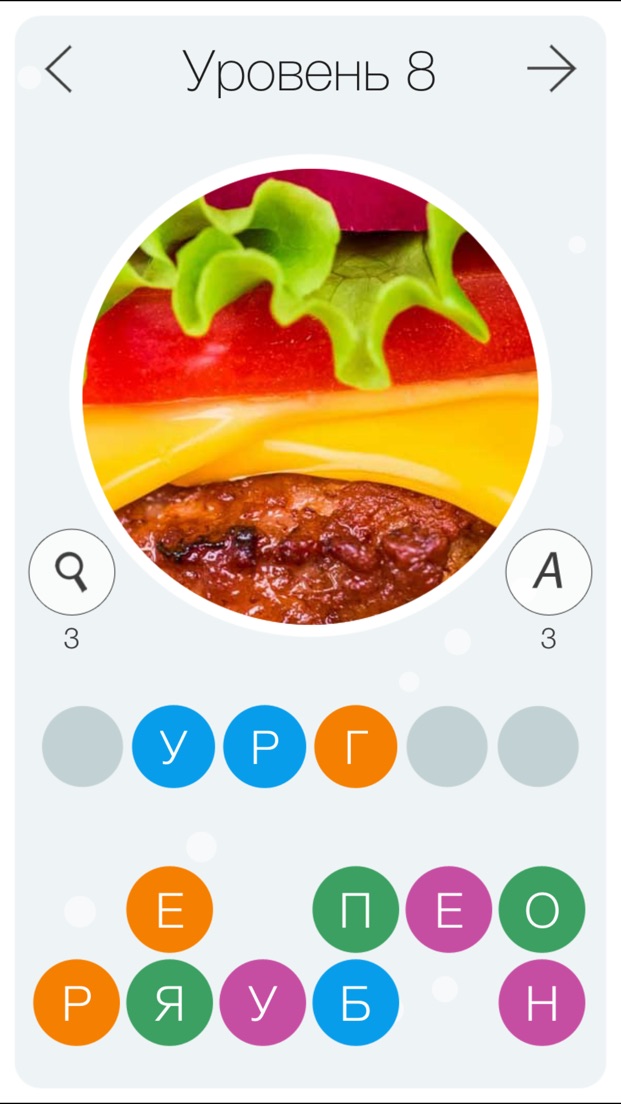The image size is (621, 1104).
Task: Skip to the next level arrow
Action: (x=551, y=70)
